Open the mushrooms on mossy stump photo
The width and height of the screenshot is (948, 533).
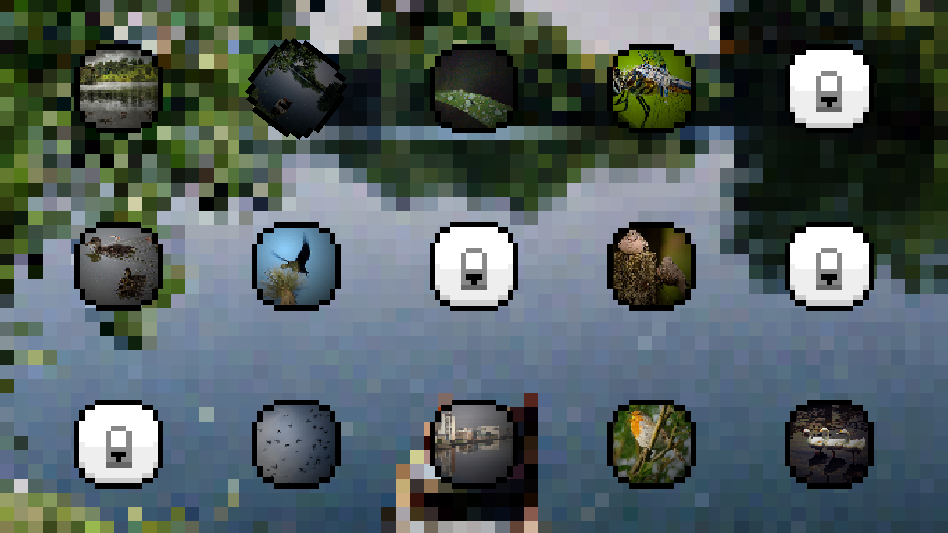tap(652, 266)
